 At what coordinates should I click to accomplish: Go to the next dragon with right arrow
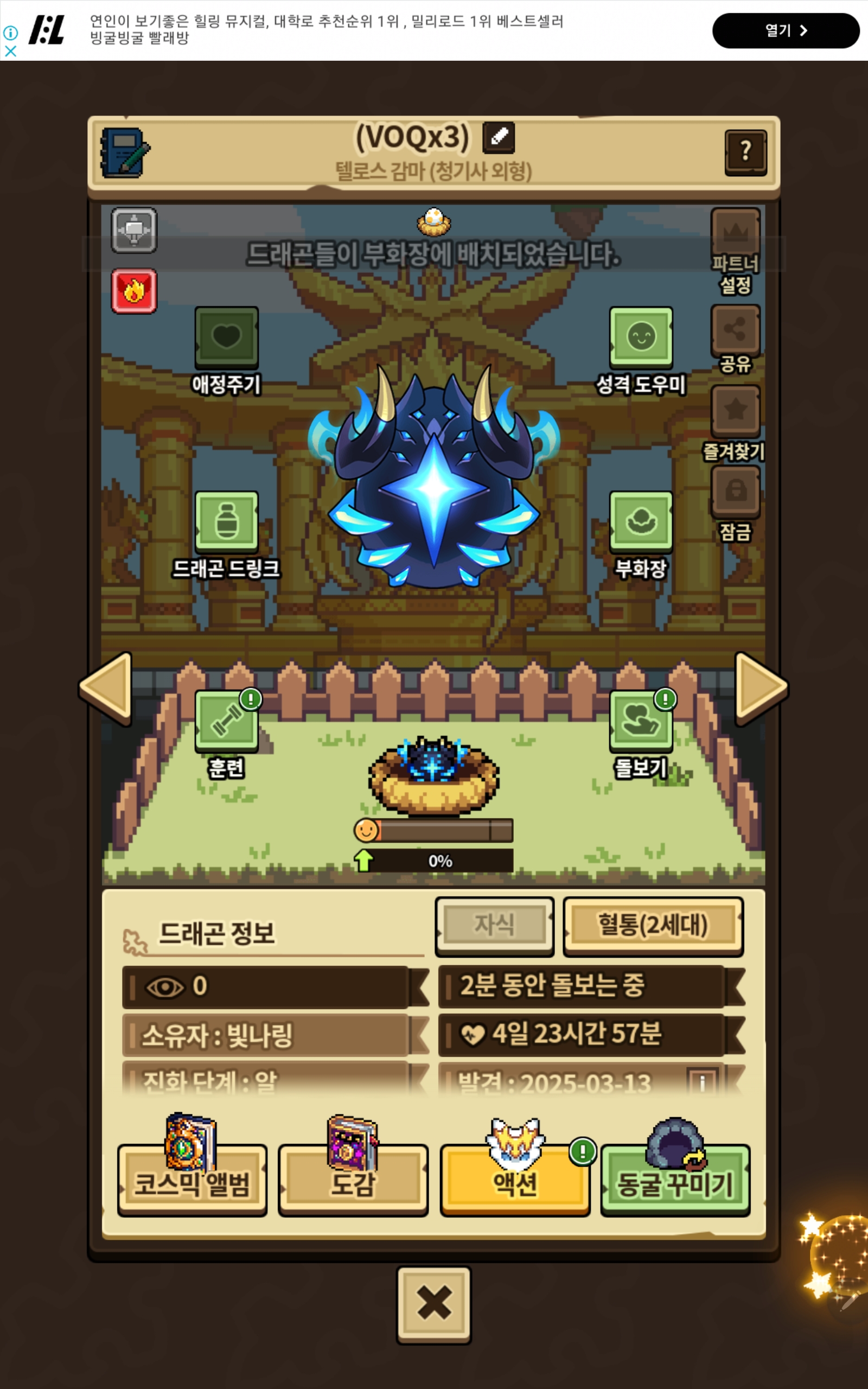click(x=760, y=687)
